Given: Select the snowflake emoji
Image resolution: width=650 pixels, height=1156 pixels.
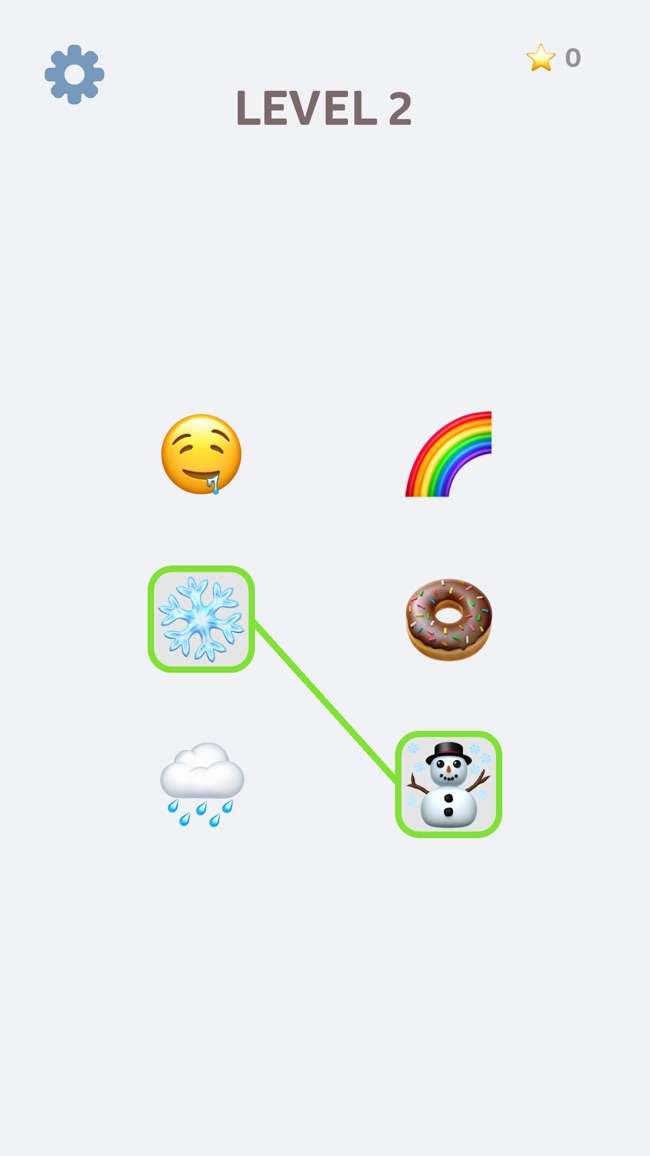Looking at the screenshot, I should [x=201, y=619].
